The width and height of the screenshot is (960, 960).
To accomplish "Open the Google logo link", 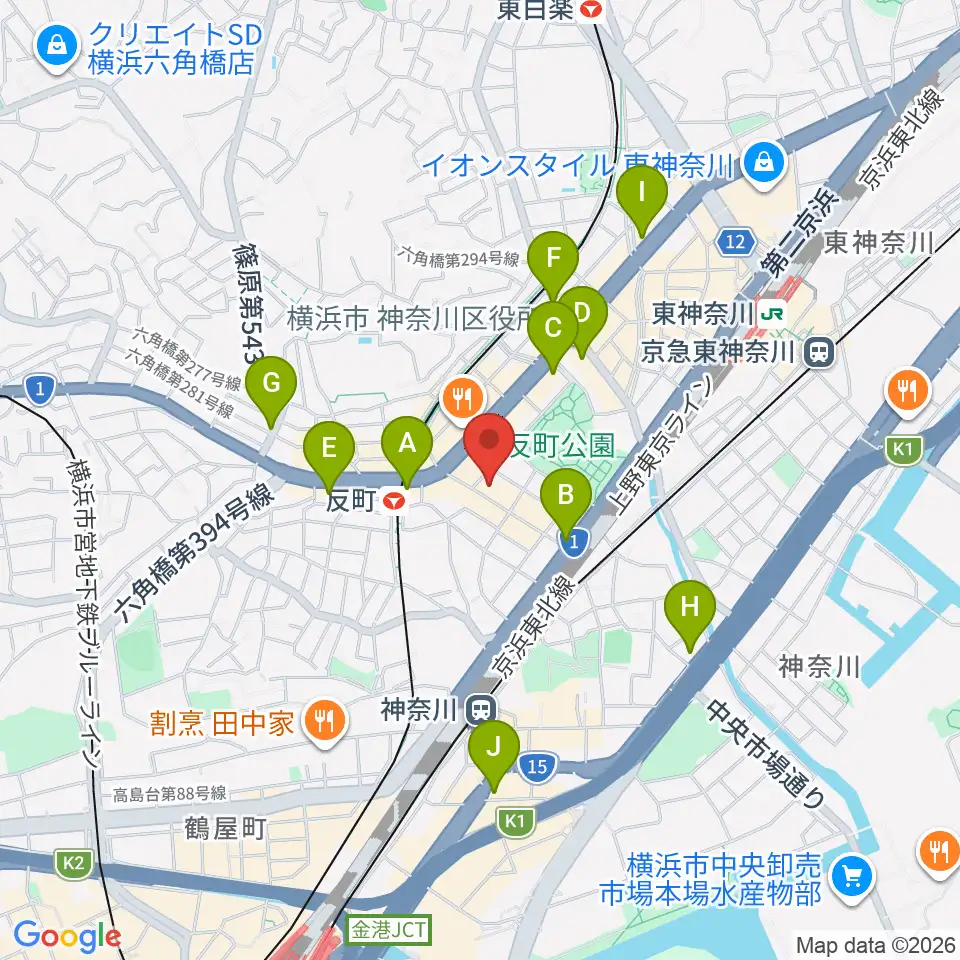I will pyautogui.click(x=67, y=937).
